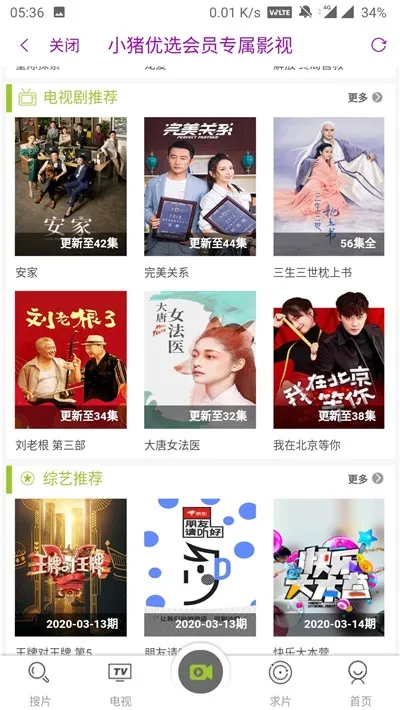Open 更多 next to 电视剧推荐
The height and width of the screenshot is (710, 400).
[365, 97]
